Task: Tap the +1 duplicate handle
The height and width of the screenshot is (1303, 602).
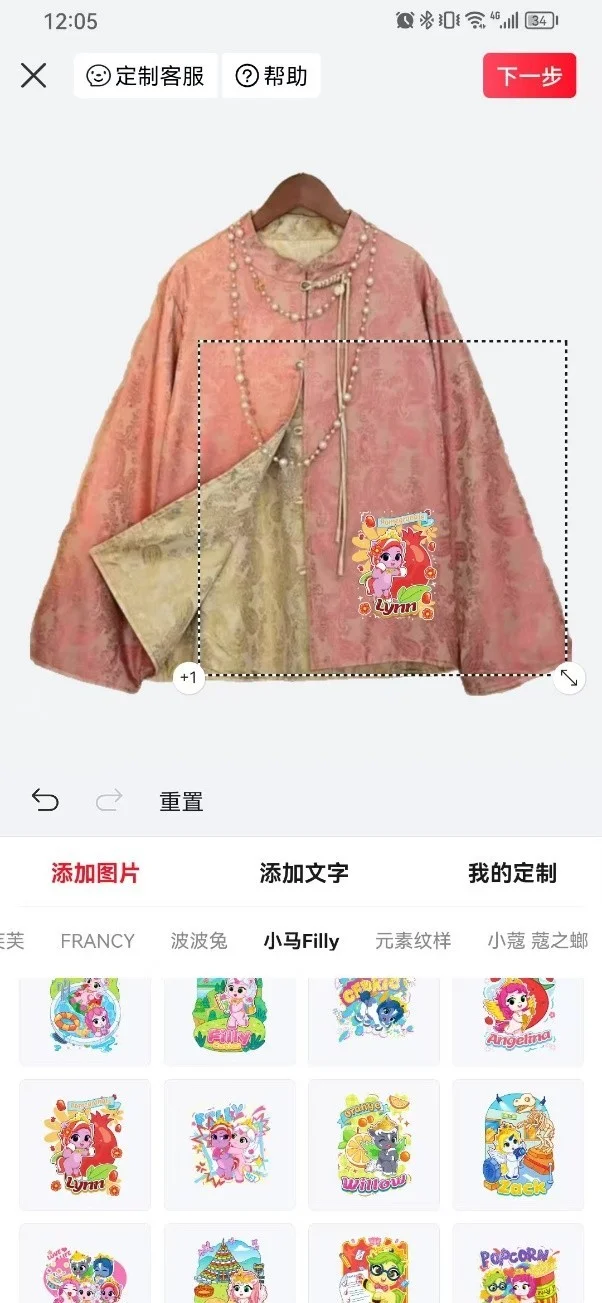Action: [x=188, y=678]
